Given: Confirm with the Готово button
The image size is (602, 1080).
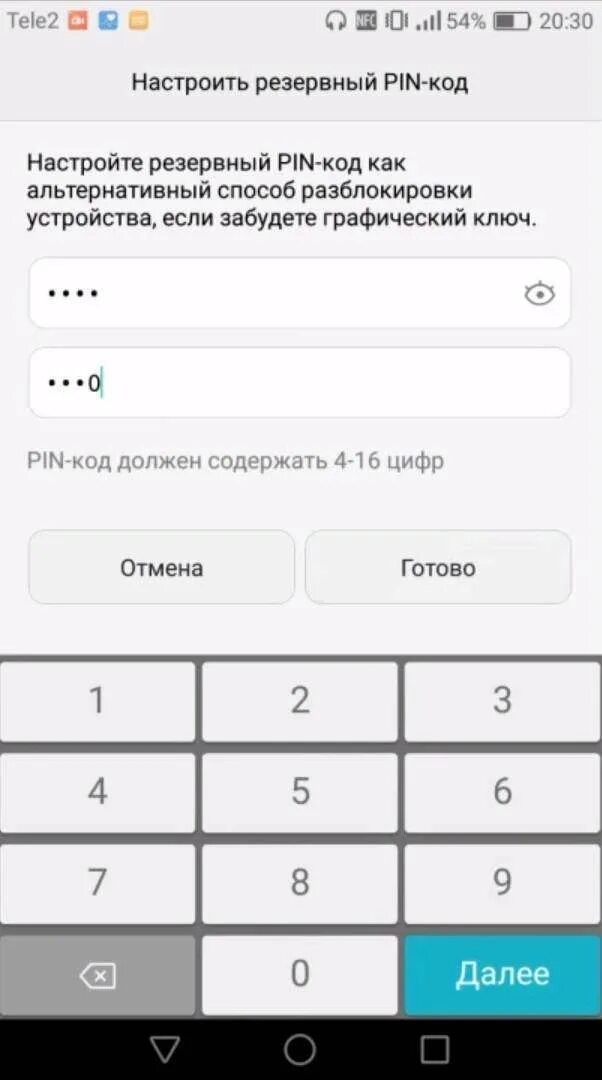Looking at the screenshot, I should [x=438, y=567].
